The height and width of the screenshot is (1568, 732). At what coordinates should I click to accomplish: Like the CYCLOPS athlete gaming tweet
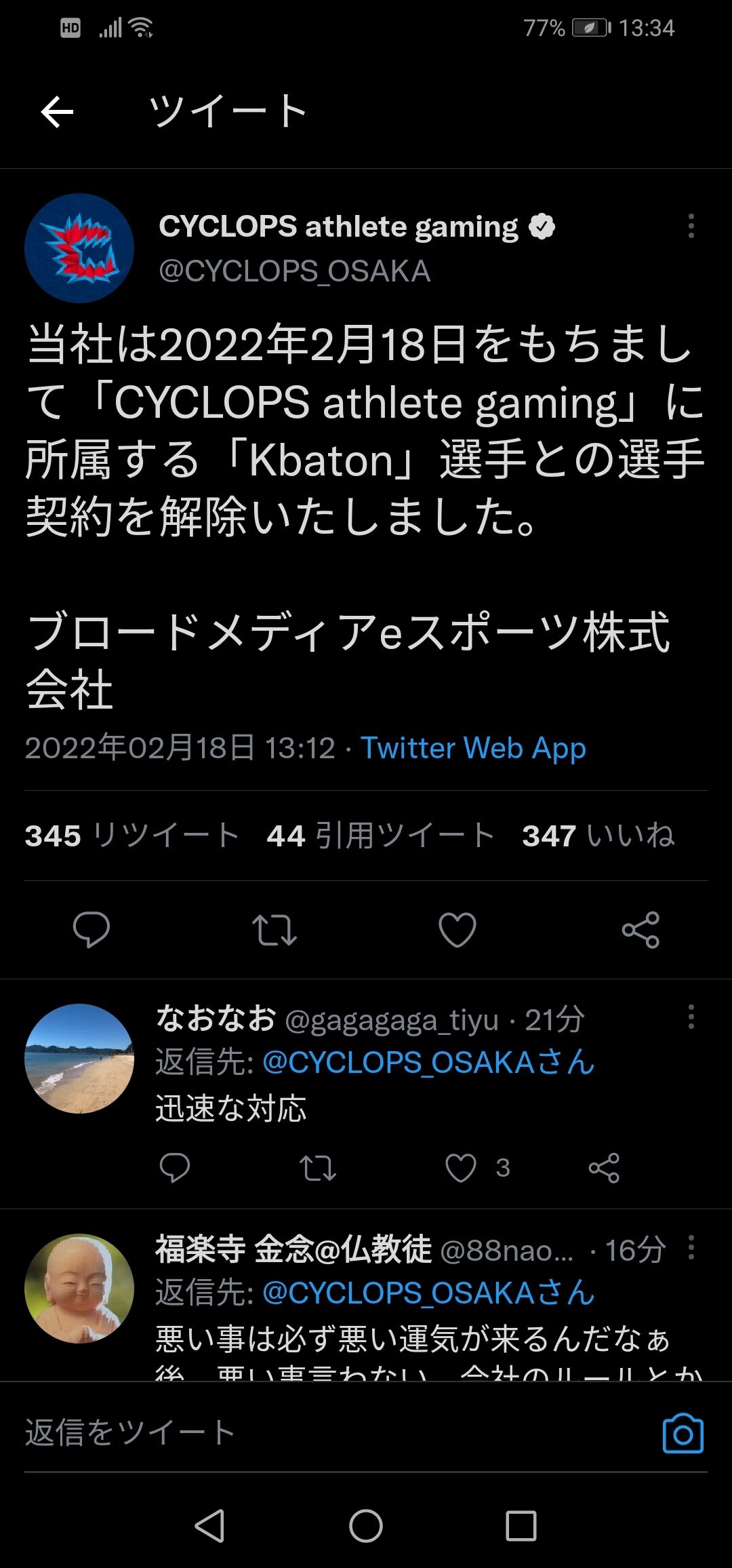click(457, 929)
